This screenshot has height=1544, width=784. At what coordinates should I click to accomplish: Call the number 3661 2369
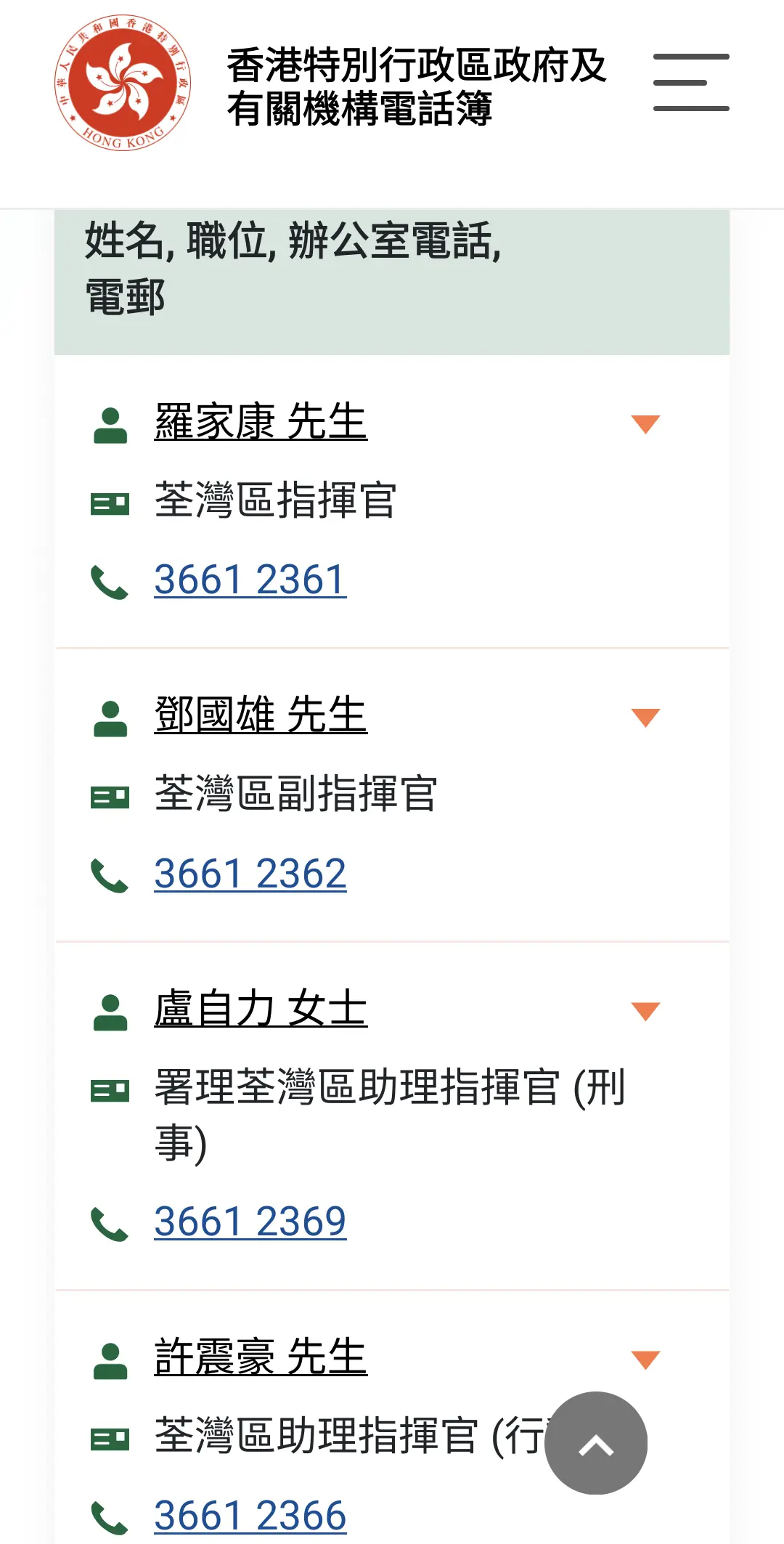point(250,1222)
